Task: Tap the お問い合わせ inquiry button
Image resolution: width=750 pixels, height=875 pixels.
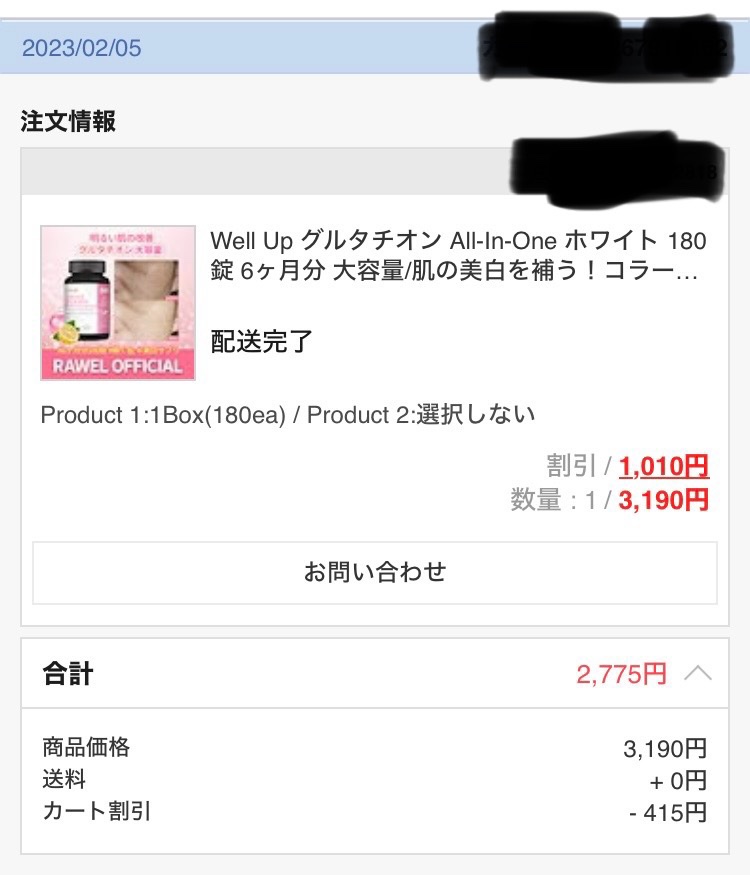Action: point(374,573)
